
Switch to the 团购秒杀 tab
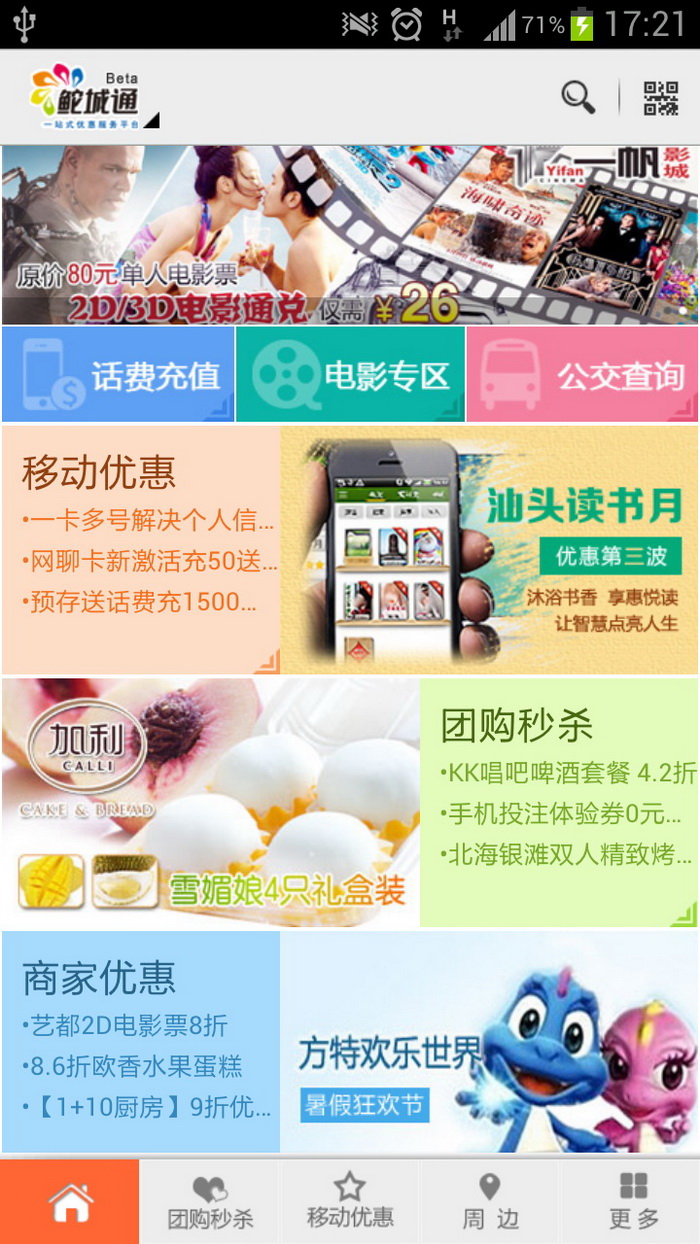pyautogui.click(x=210, y=1201)
